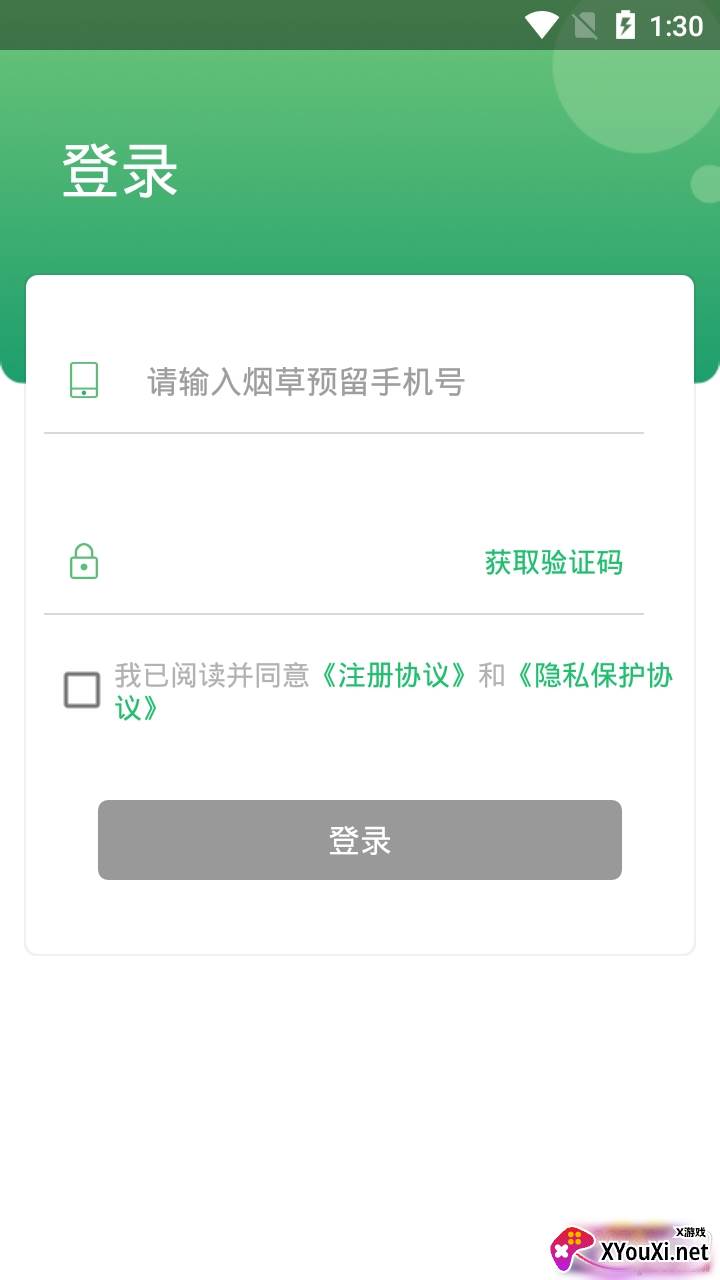Check the agreement checkbox
Image resolution: width=720 pixels, height=1280 pixels.
click(82, 690)
